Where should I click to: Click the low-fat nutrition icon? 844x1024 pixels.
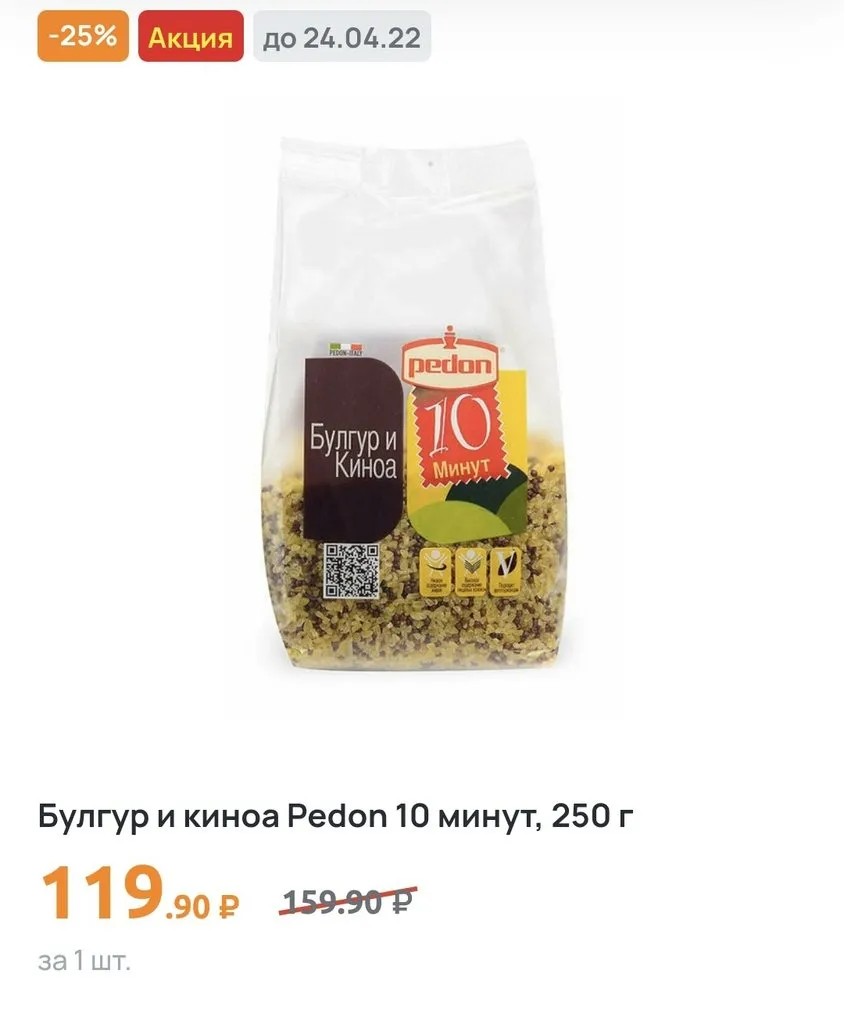coord(435,568)
